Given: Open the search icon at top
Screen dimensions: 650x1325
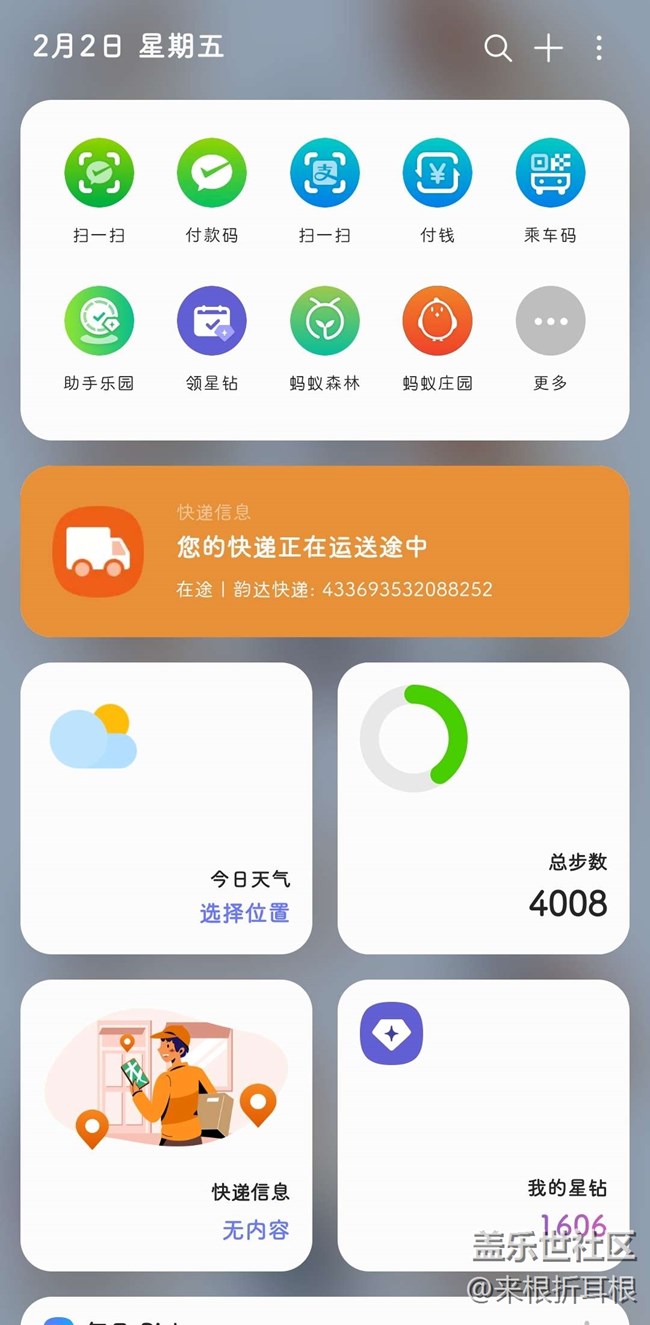Looking at the screenshot, I should [x=497, y=48].
